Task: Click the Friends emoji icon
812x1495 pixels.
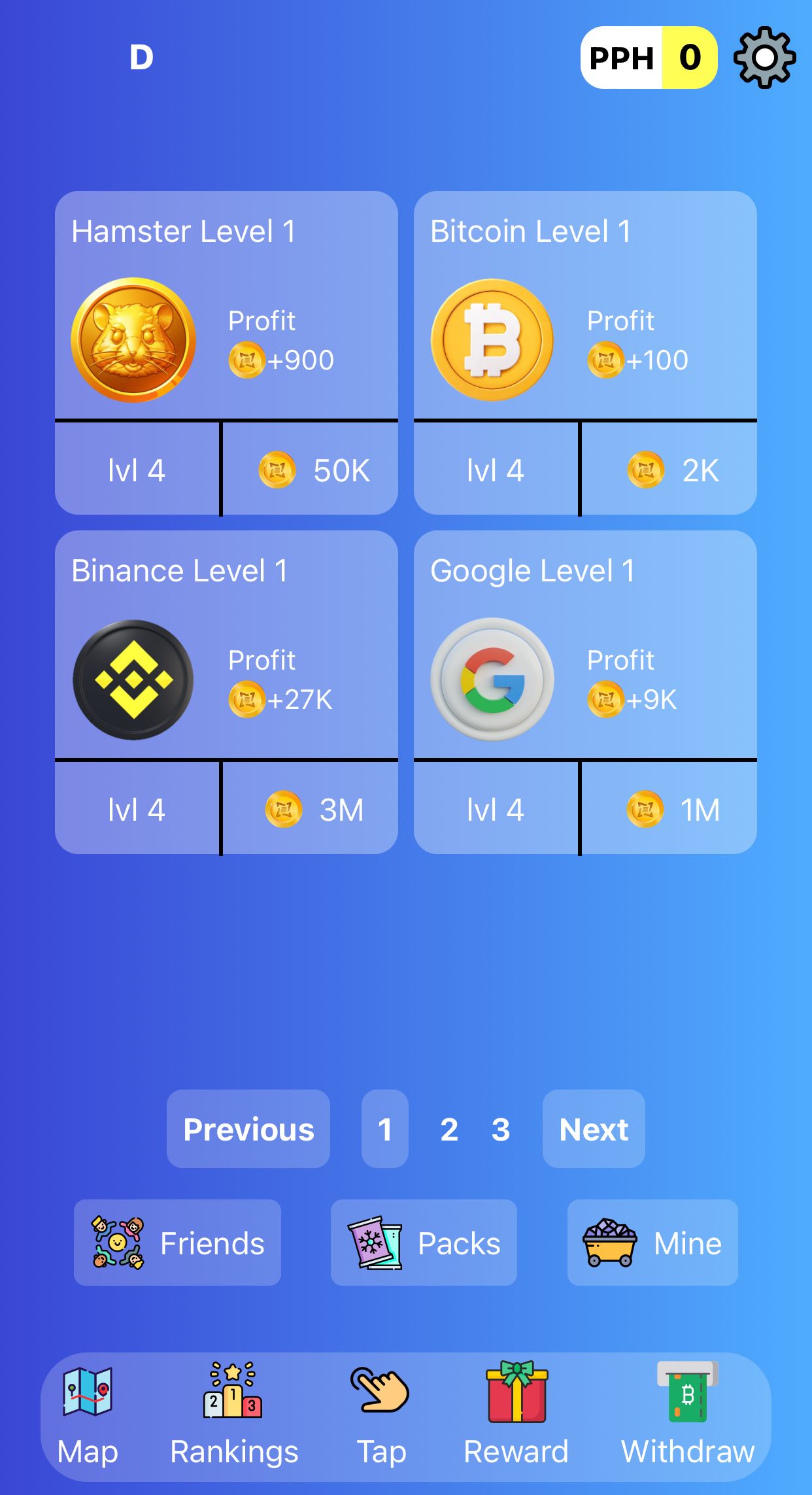Action: coord(118,1243)
